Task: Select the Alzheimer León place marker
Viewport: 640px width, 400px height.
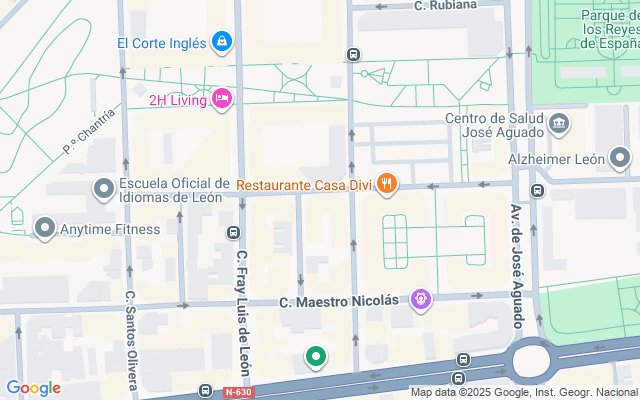Action: pos(621,158)
